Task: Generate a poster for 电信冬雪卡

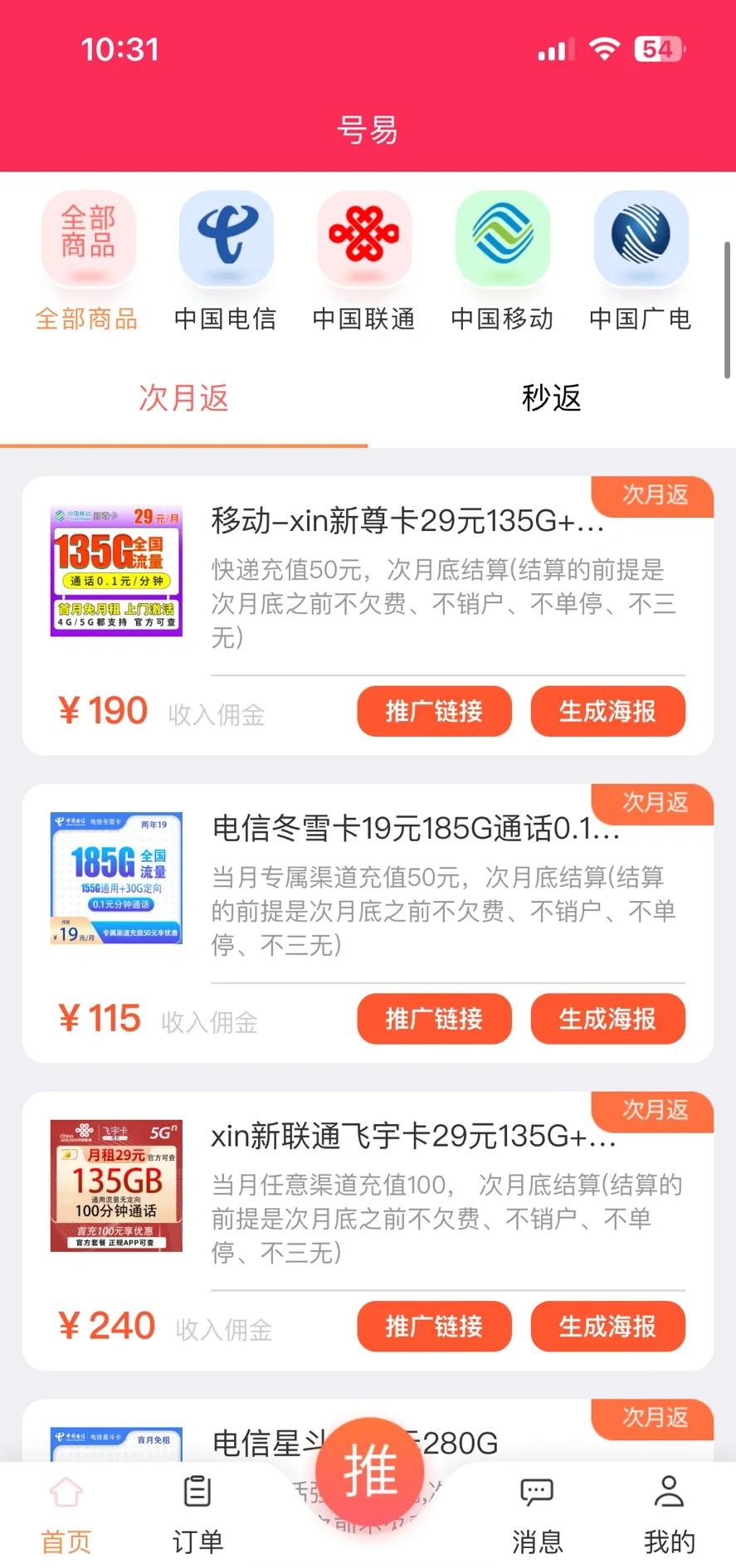Action: 607,1019
